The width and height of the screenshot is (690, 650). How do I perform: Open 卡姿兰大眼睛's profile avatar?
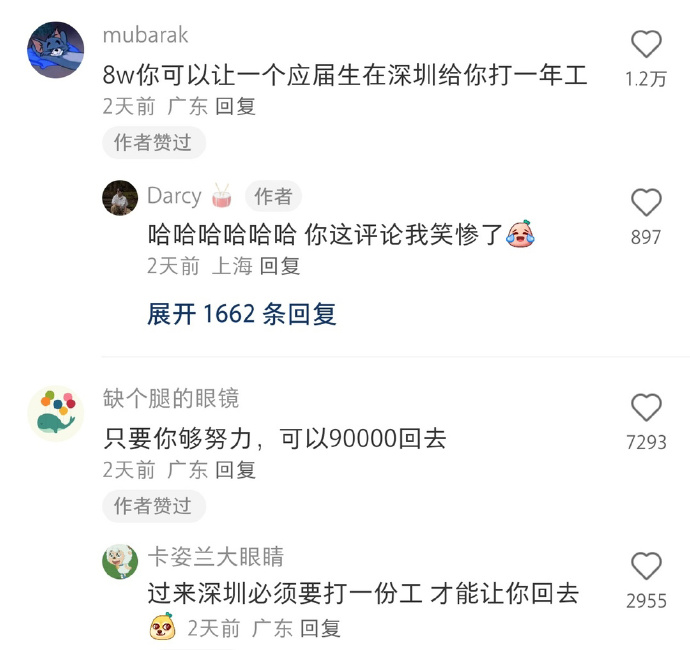coord(120,561)
